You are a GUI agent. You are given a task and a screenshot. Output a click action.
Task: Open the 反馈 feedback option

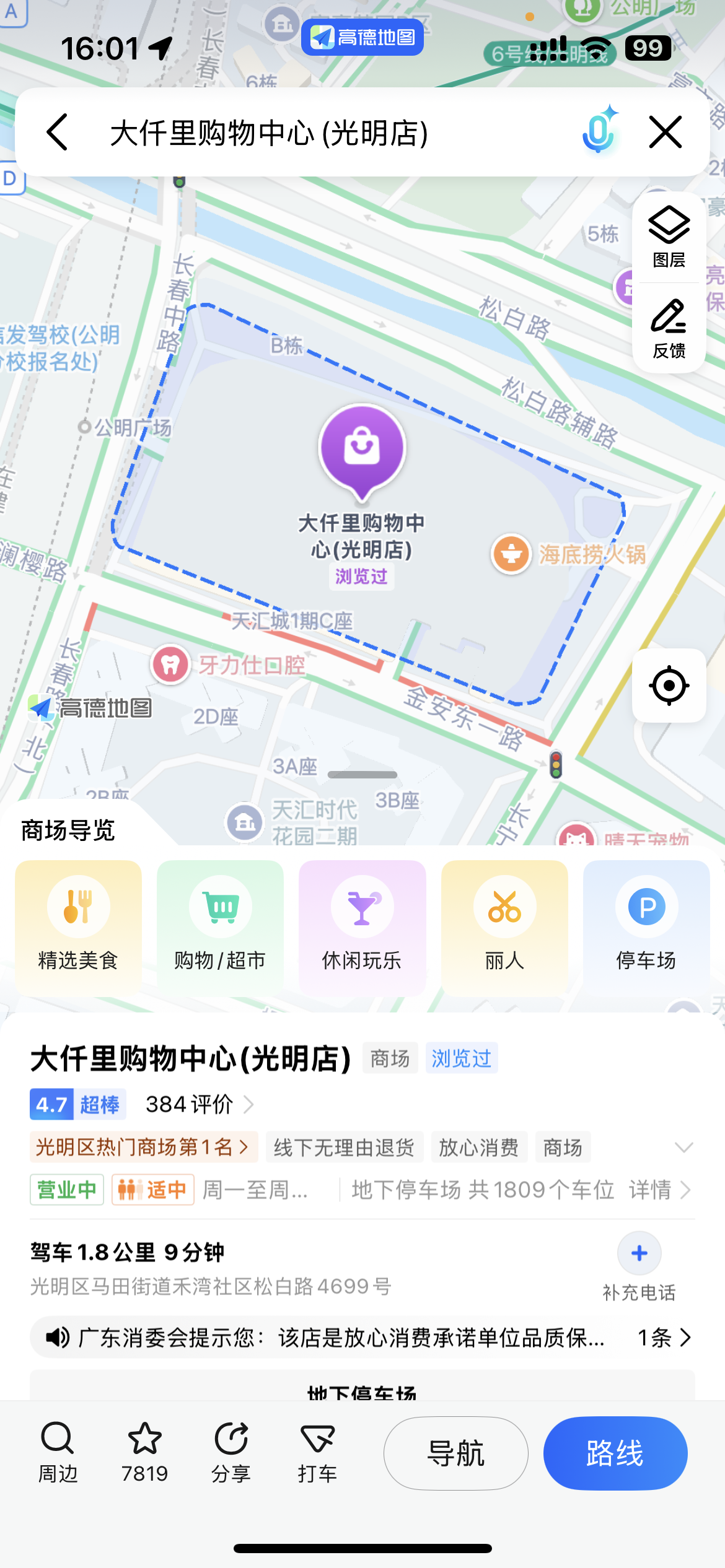[x=669, y=329]
